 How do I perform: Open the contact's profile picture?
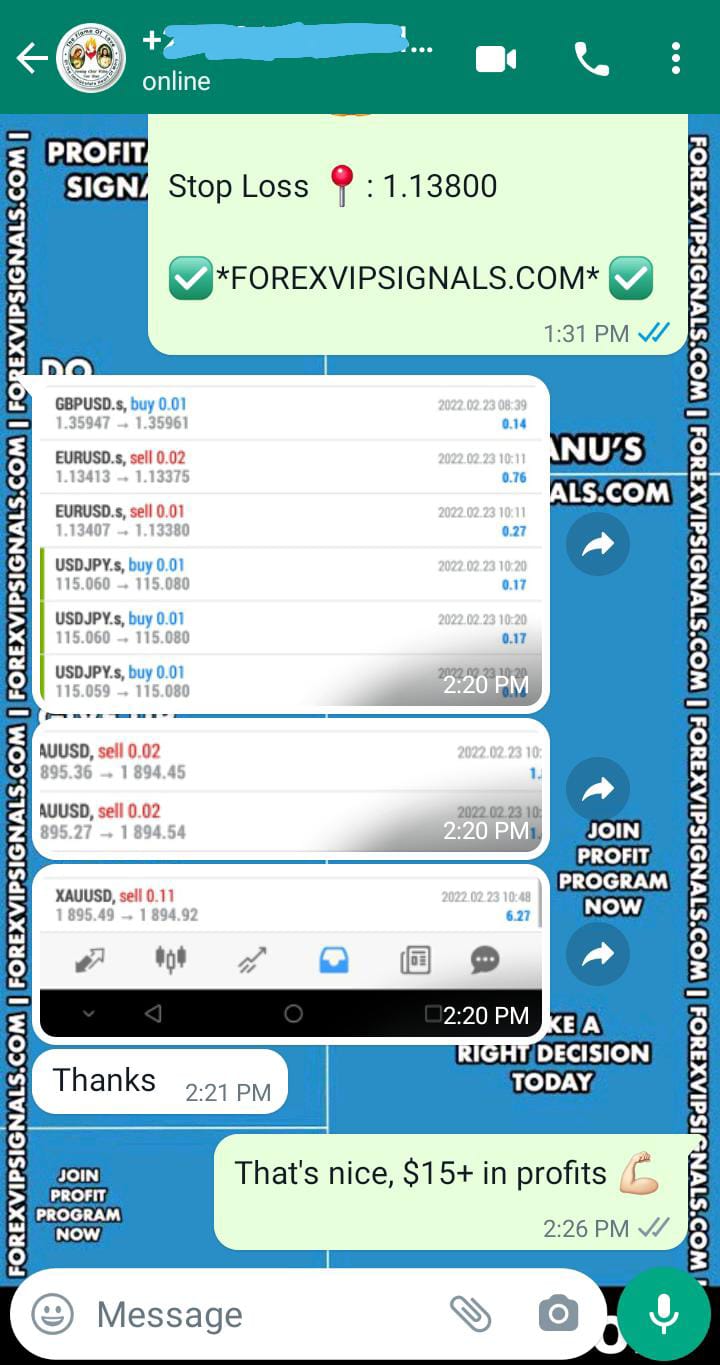coord(91,59)
